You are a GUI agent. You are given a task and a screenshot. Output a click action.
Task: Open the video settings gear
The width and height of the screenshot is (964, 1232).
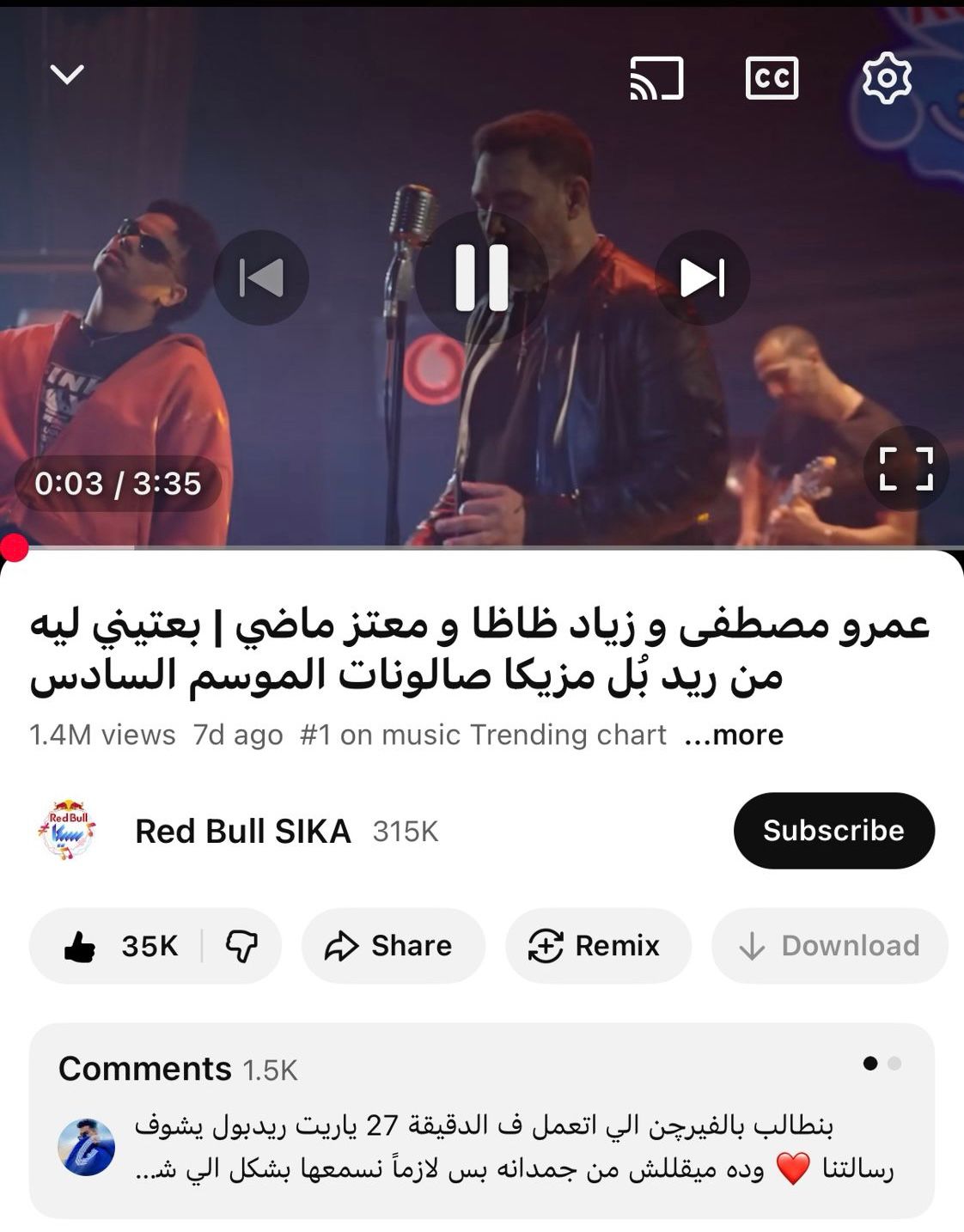click(x=887, y=79)
